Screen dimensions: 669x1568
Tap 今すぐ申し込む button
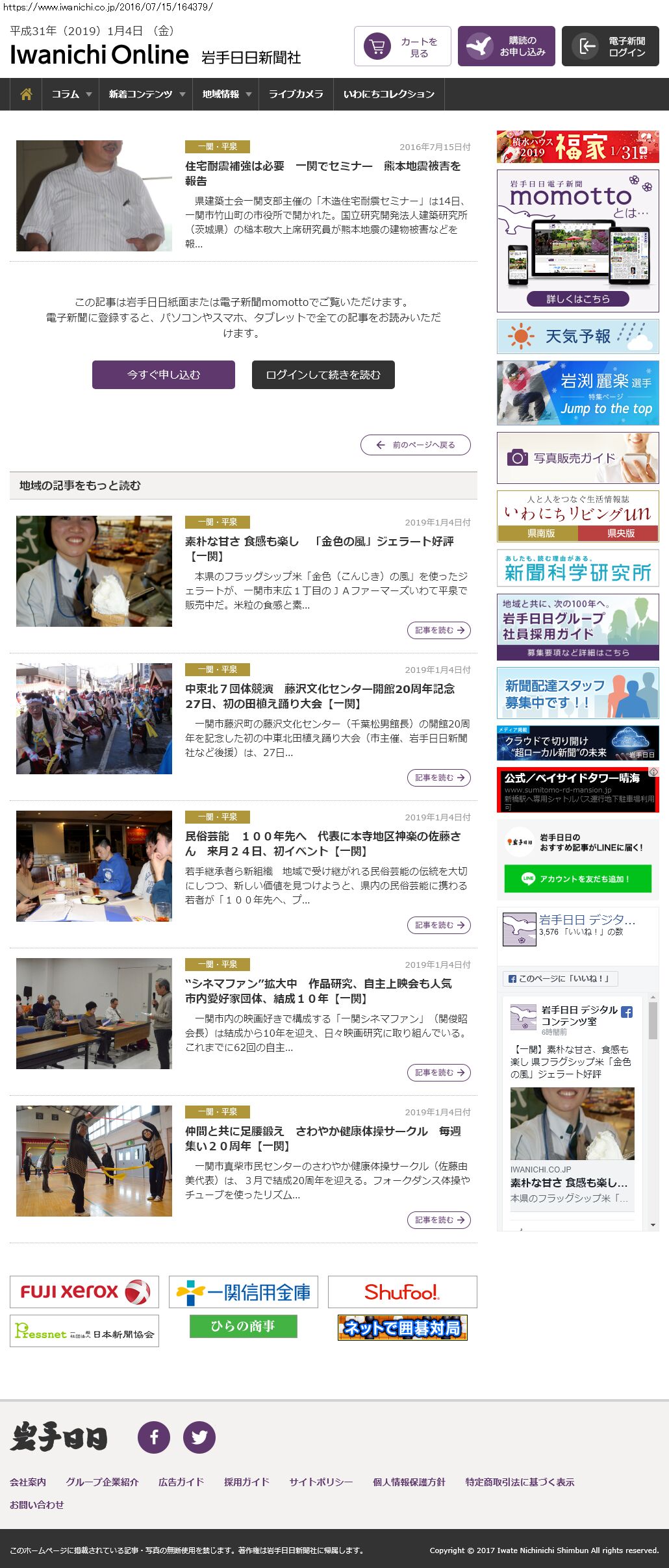click(x=164, y=375)
